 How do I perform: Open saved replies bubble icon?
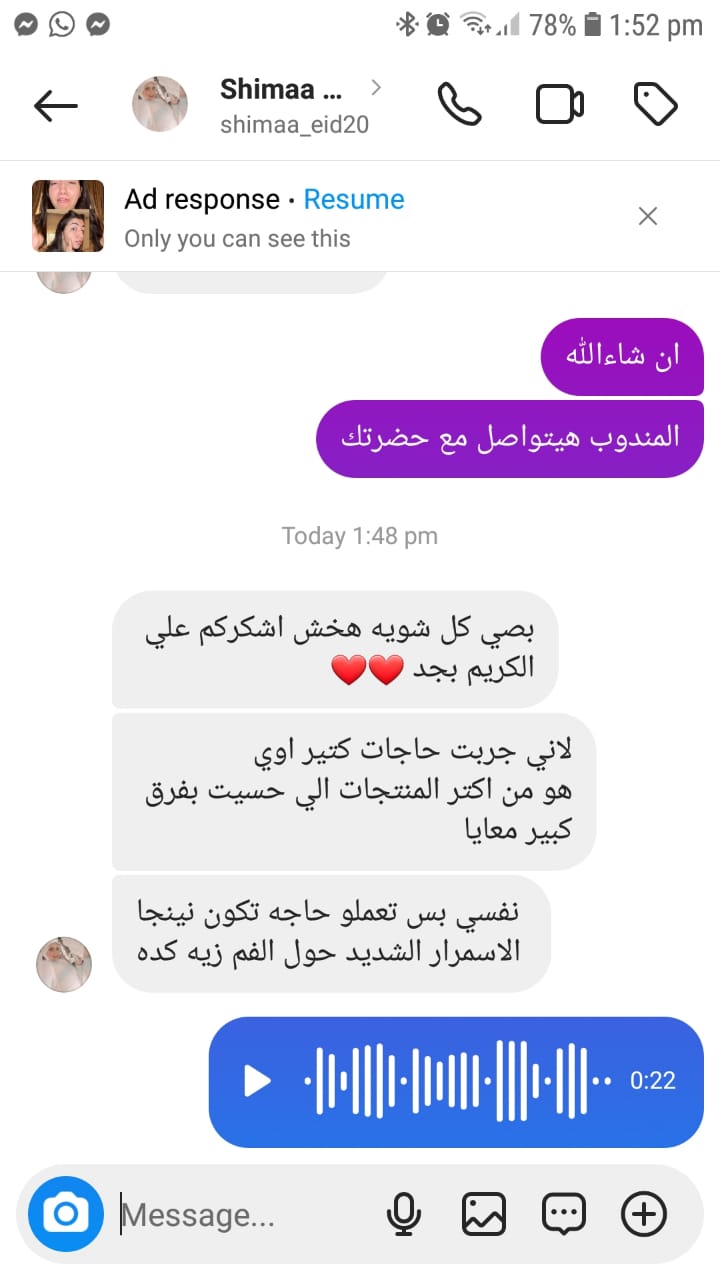click(564, 1215)
